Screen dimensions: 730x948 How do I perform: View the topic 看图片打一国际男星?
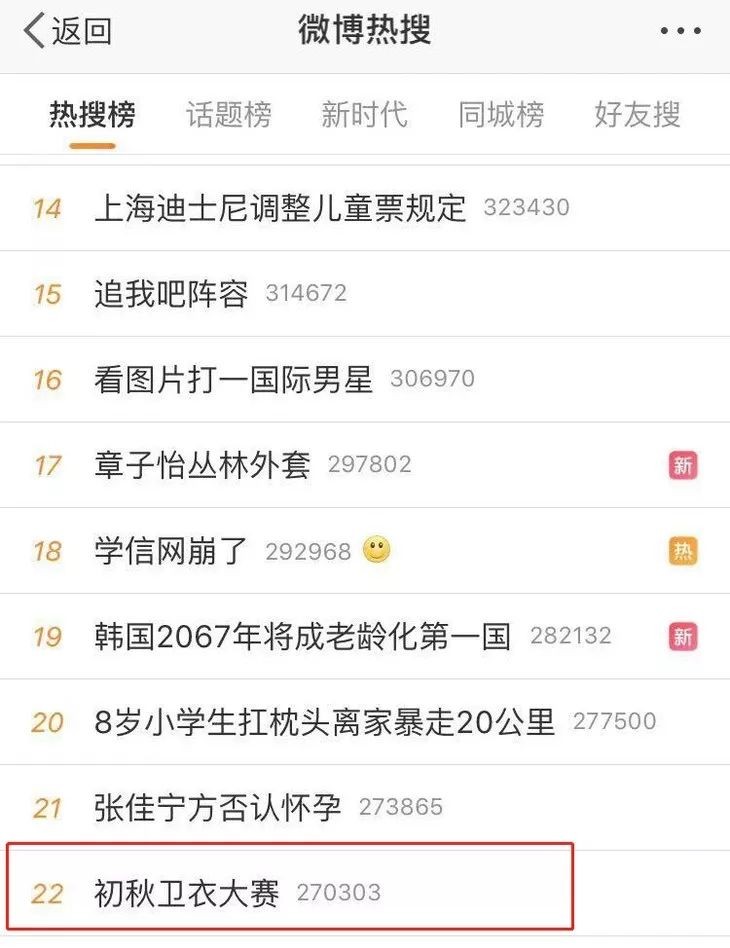pos(233,380)
